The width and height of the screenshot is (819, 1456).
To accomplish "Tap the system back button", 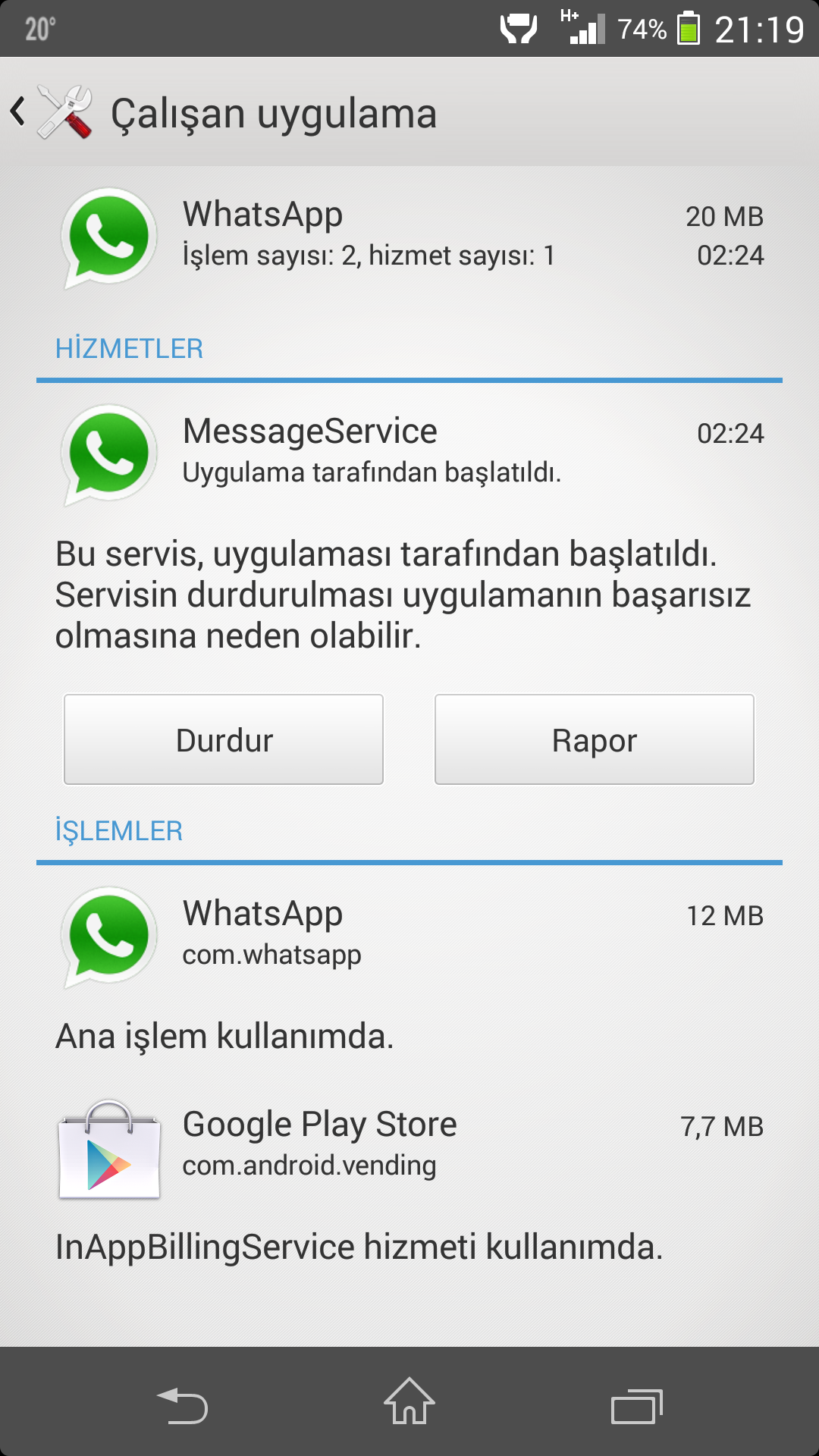I will (x=182, y=1405).
